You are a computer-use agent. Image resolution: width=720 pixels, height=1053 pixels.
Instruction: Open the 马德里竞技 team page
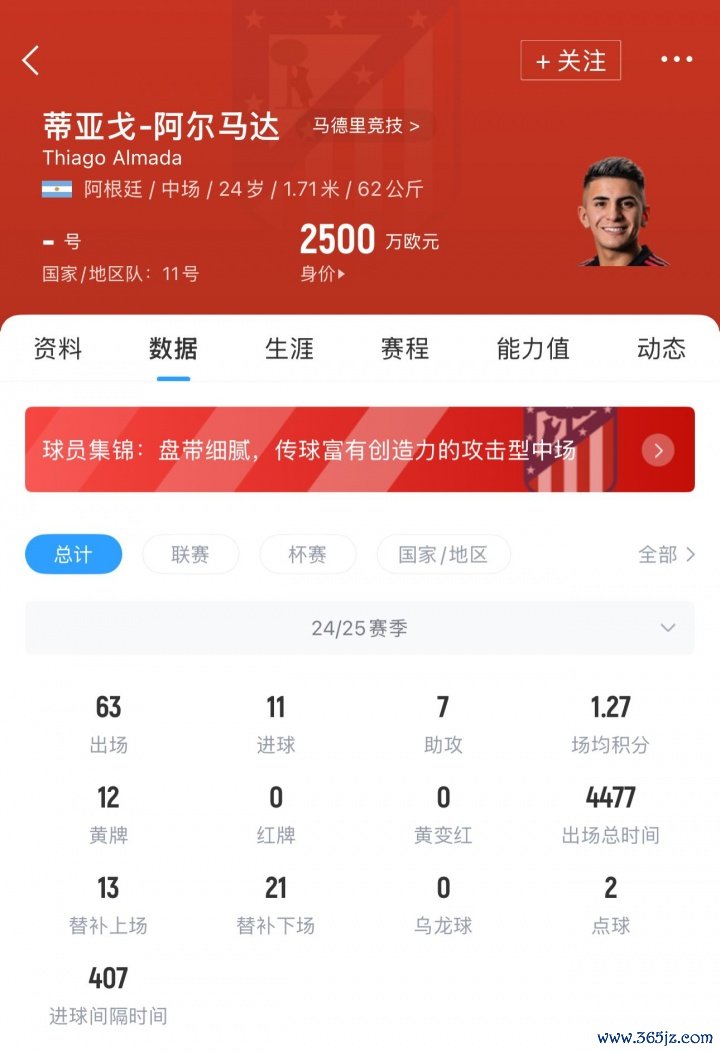pyautogui.click(x=366, y=126)
